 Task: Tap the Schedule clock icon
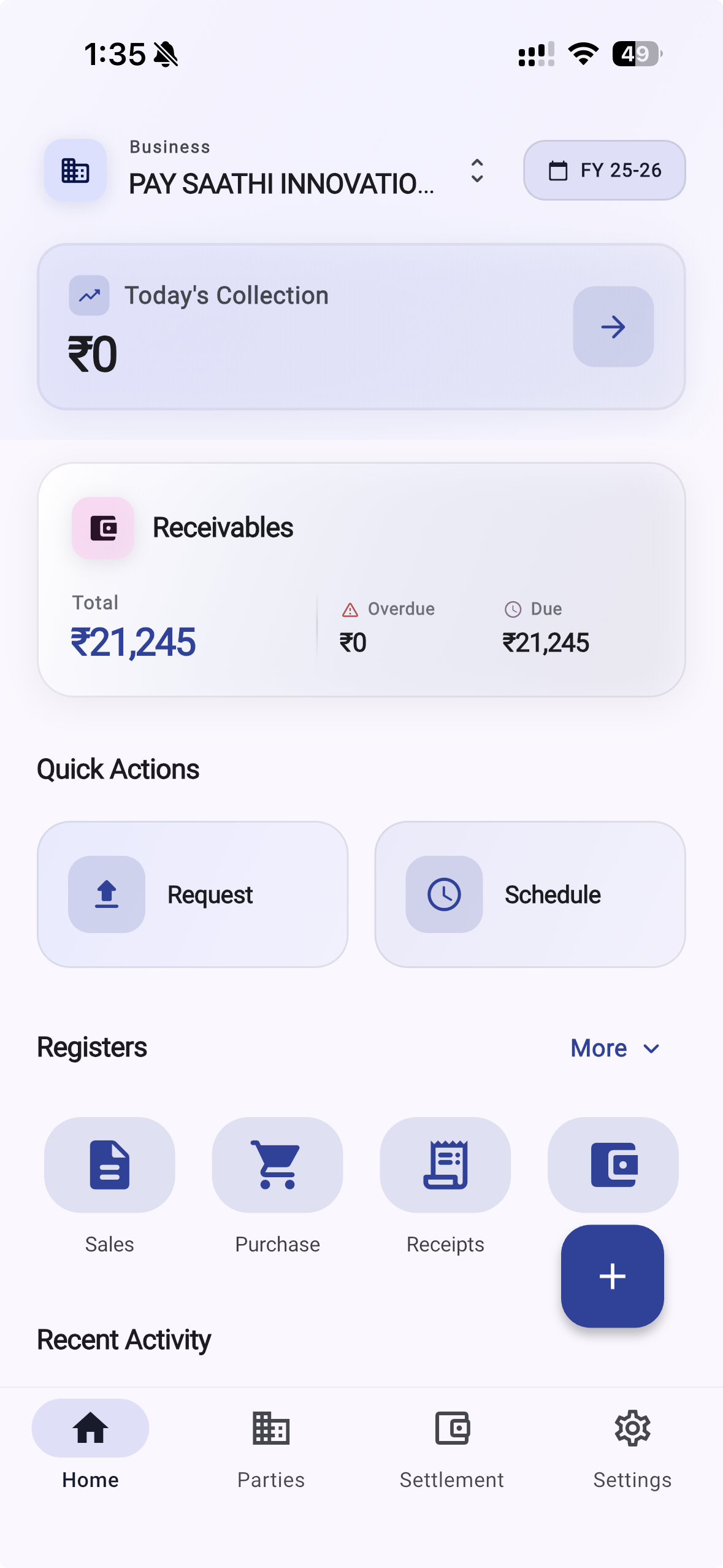click(x=444, y=894)
